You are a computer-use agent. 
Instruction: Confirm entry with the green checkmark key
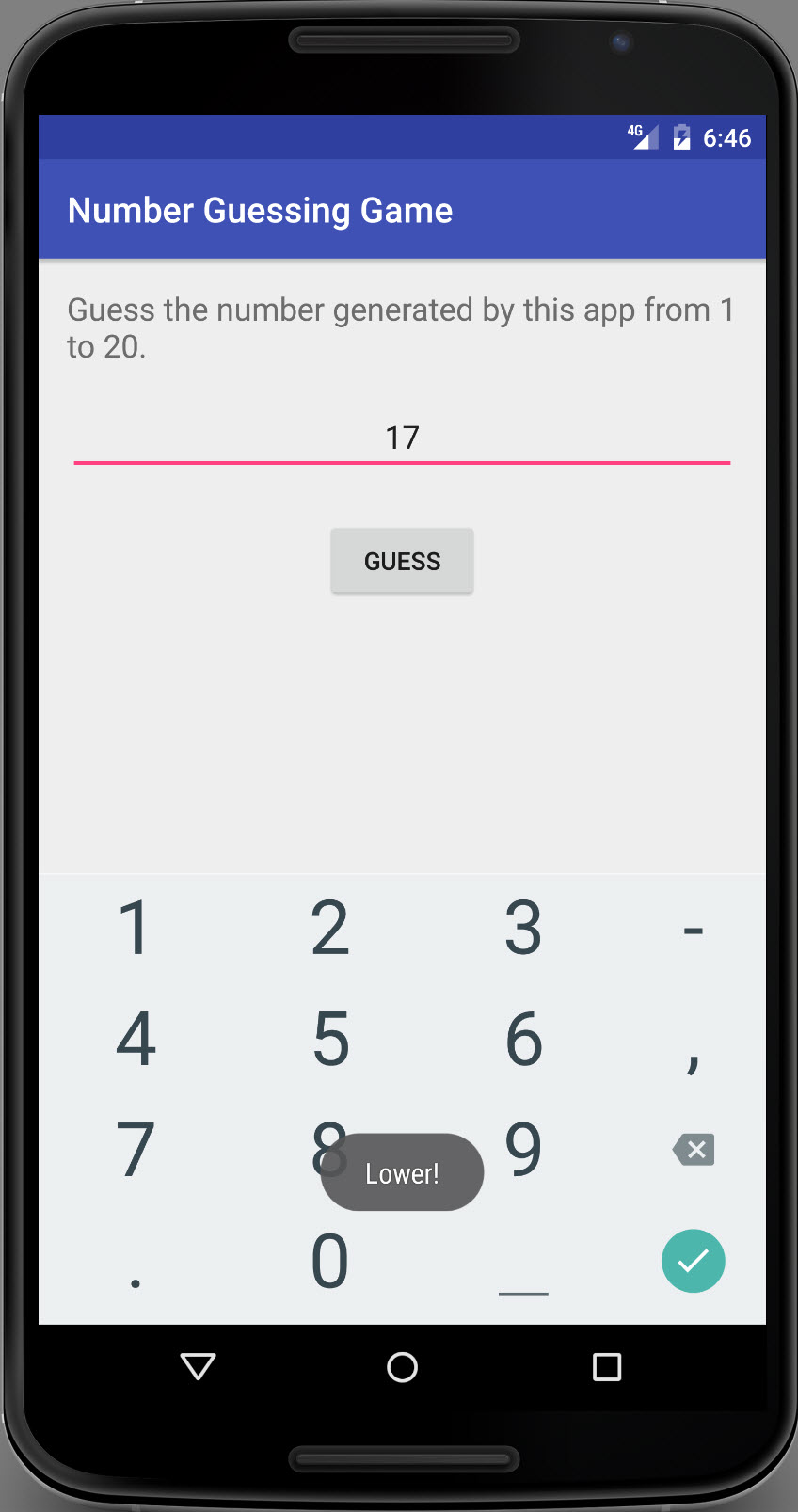click(694, 1261)
